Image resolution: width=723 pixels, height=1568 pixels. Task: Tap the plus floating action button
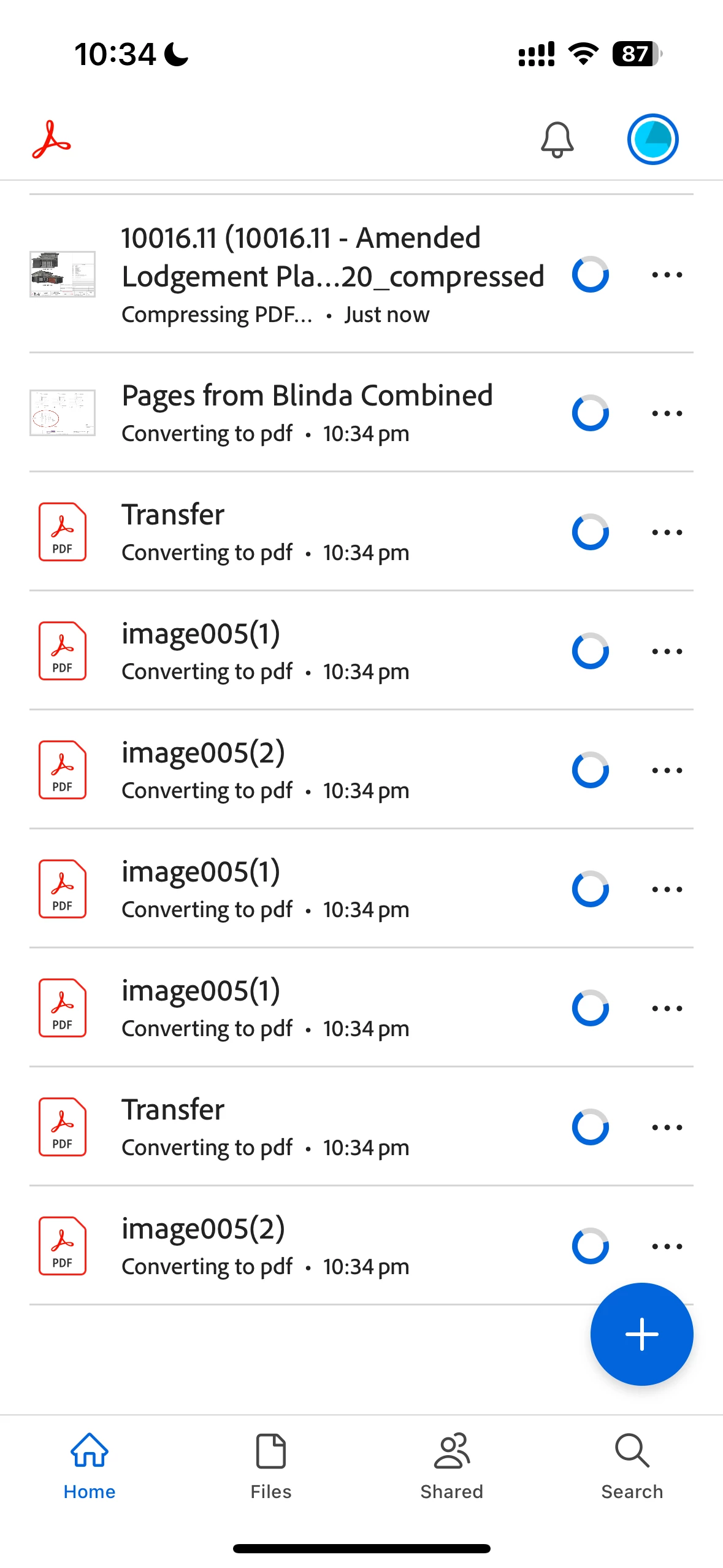tap(641, 1334)
